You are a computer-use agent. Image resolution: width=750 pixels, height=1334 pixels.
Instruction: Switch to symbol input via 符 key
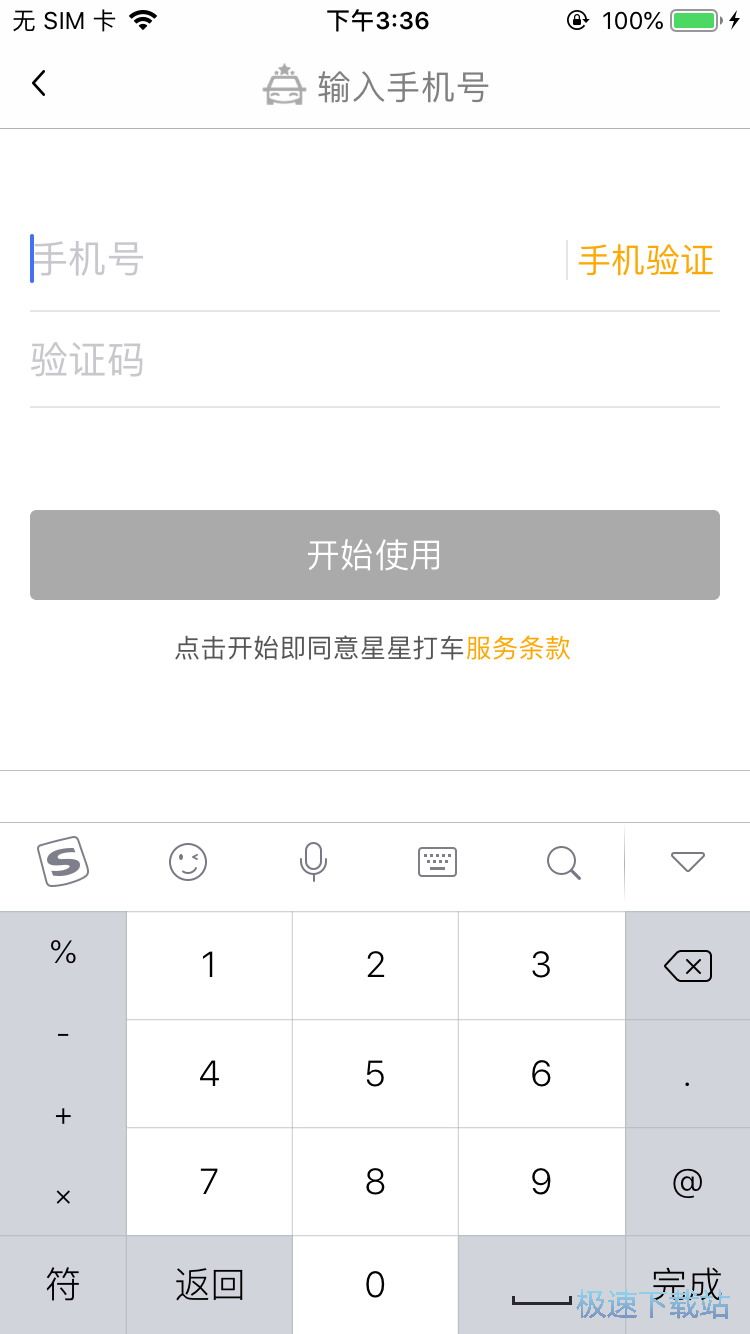pyautogui.click(x=63, y=1283)
